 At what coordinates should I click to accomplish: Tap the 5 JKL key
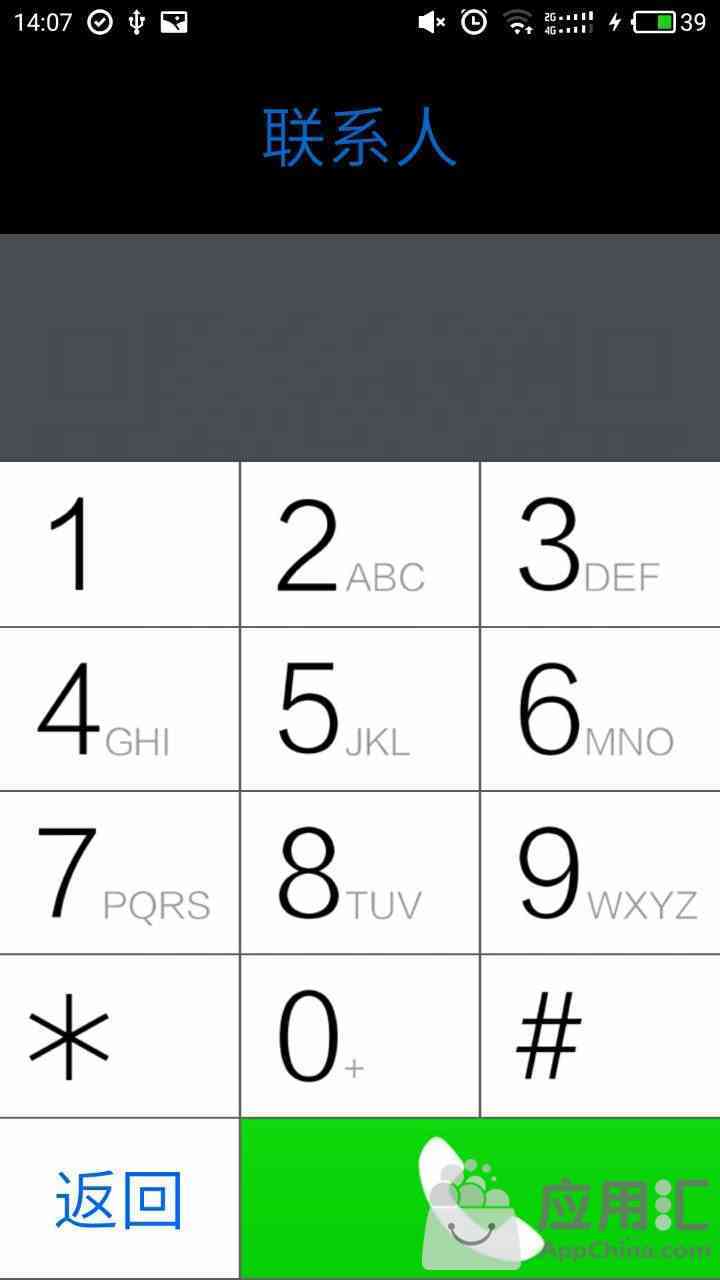[x=360, y=709]
